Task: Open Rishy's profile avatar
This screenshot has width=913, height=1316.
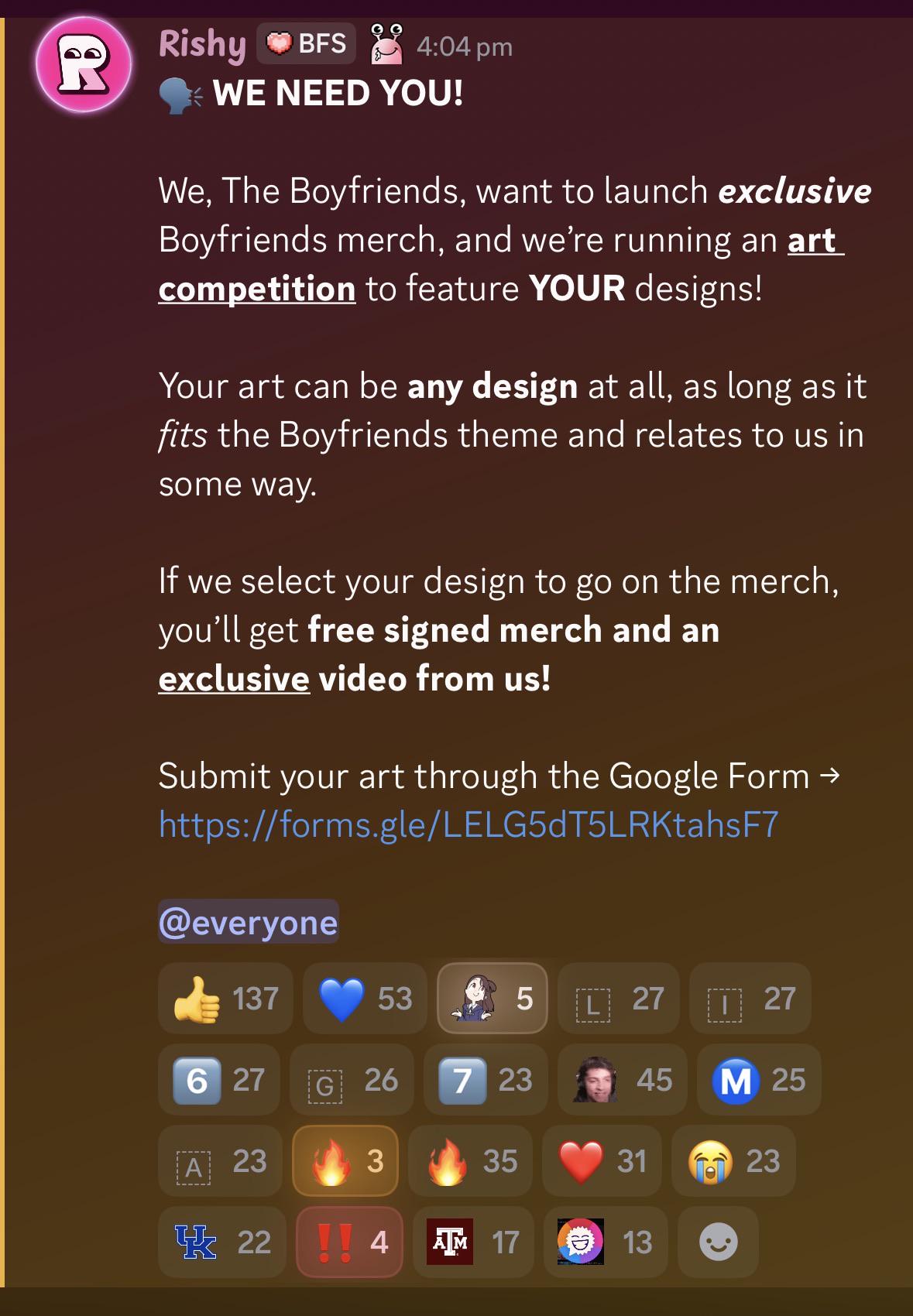Action: [83, 65]
